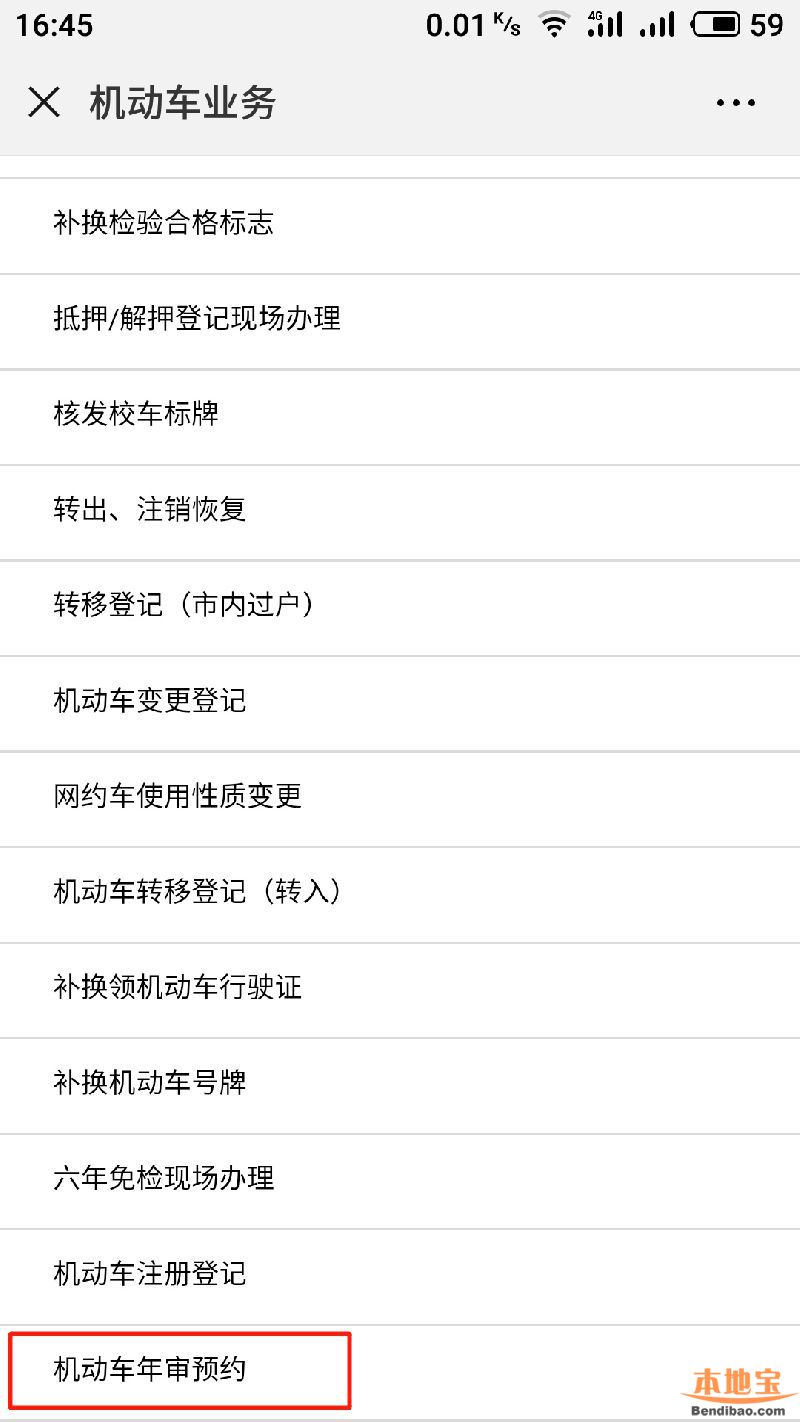Select 机动车变更登记

coord(400,701)
